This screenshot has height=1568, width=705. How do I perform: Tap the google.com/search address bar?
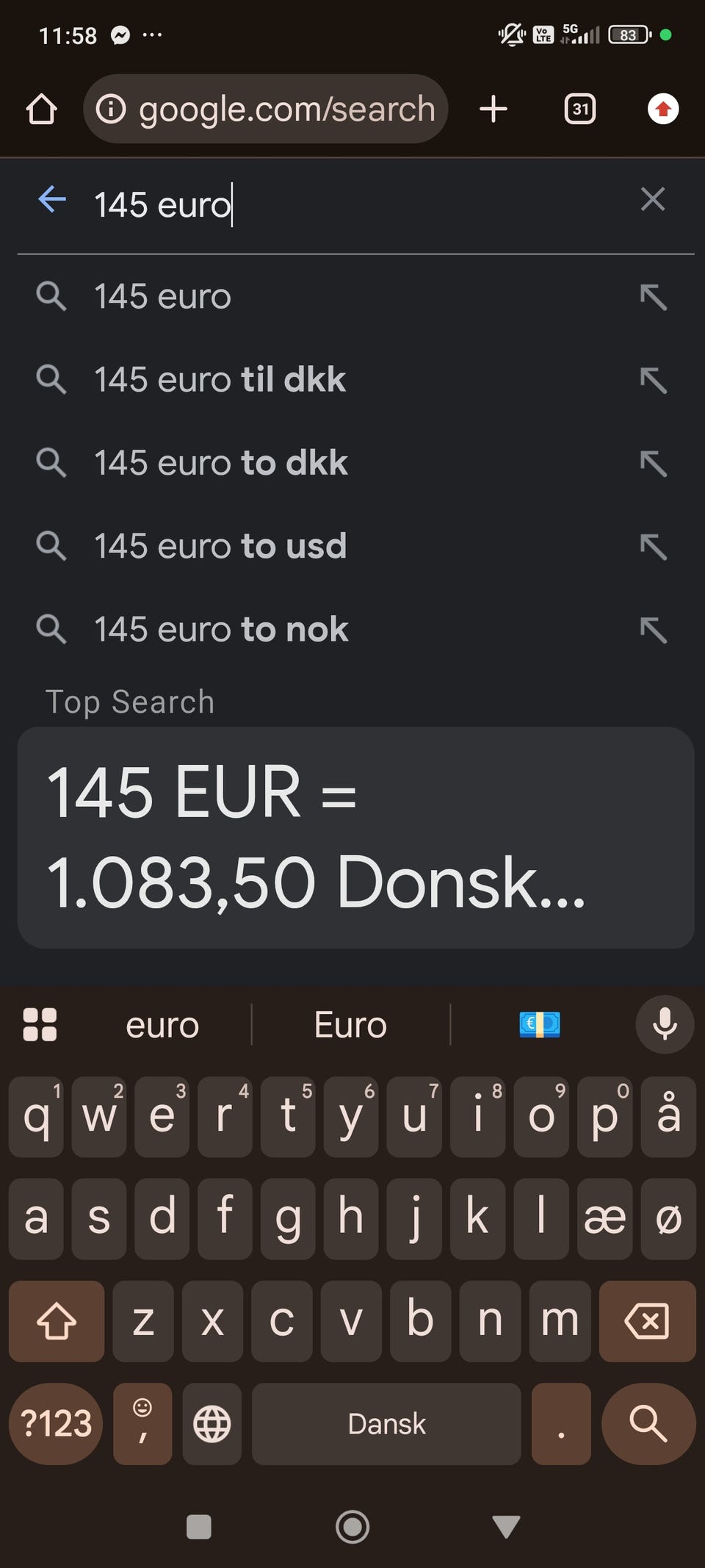pyautogui.click(x=266, y=109)
